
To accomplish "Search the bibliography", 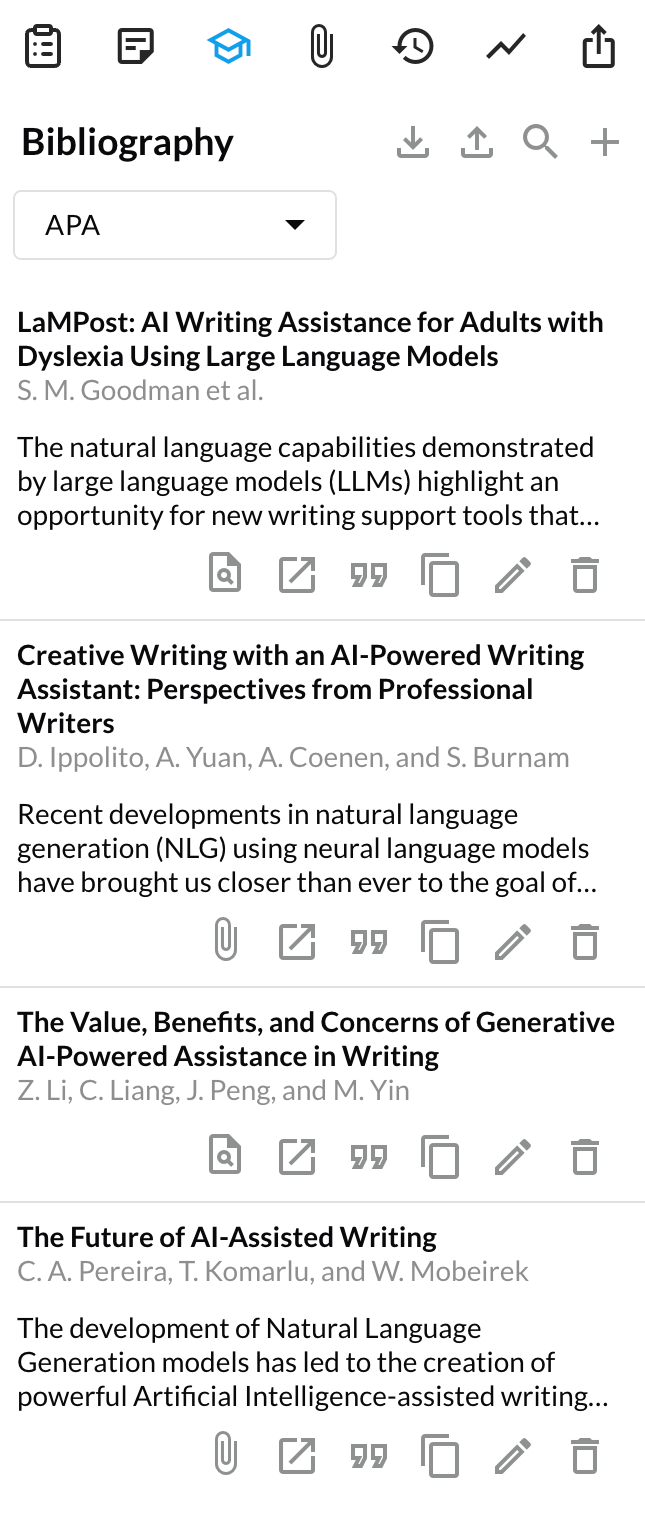I will click(540, 143).
